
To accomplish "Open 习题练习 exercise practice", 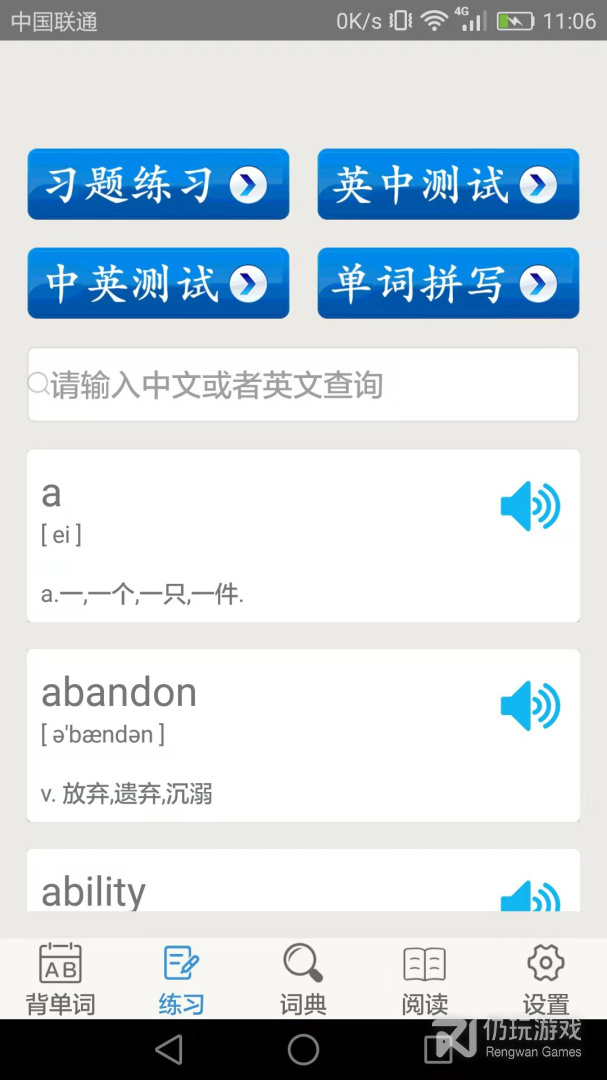I will click(x=158, y=184).
